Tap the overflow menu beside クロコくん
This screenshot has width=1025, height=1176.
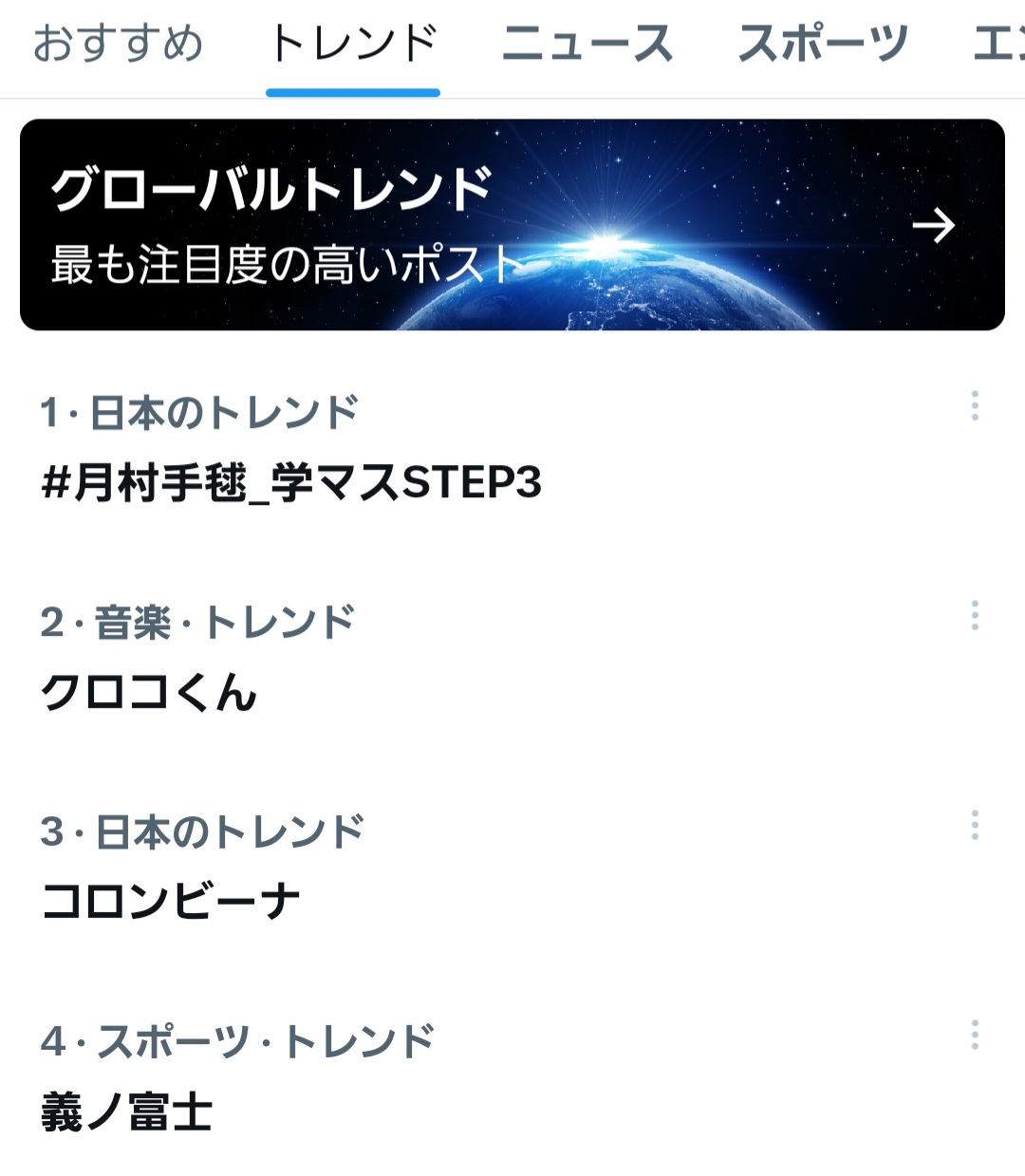click(x=975, y=616)
